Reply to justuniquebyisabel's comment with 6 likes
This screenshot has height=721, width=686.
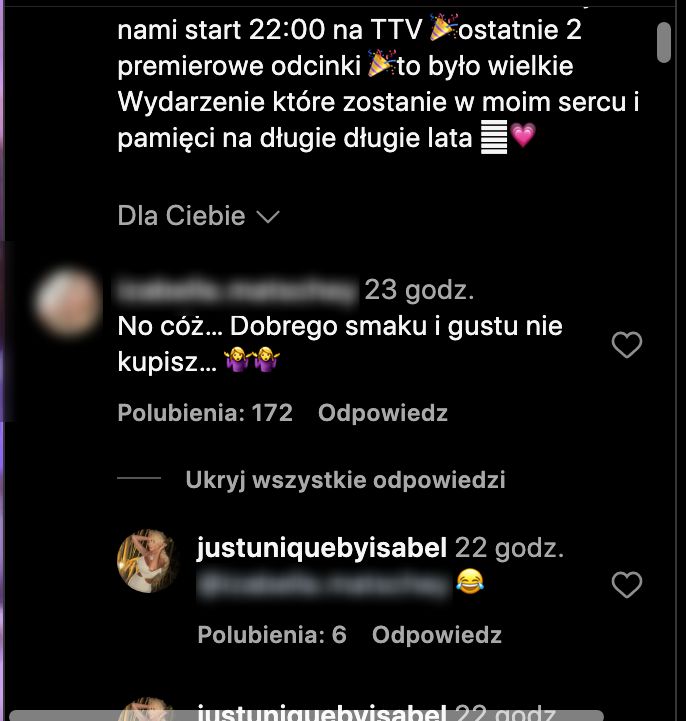(x=436, y=635)
